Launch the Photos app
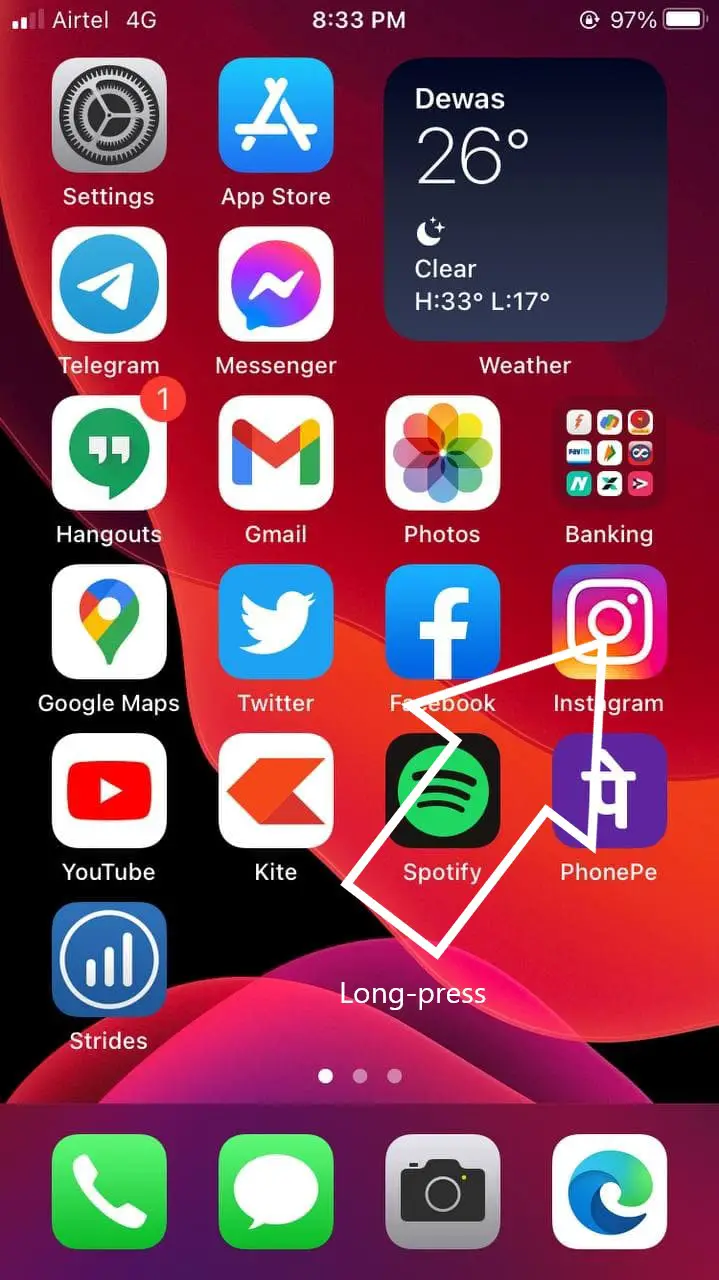This screenshot has width=719, height=1280. 443,453
